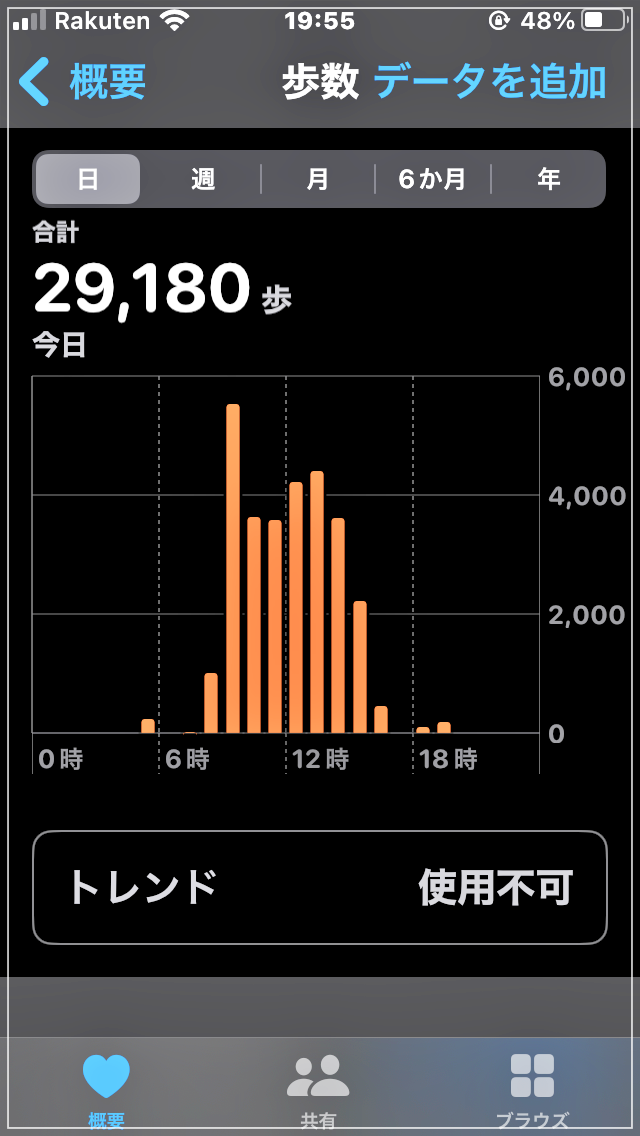The image size is (640, 1136).
Task: Open the ブラウズ tab
Action: 532,1087
